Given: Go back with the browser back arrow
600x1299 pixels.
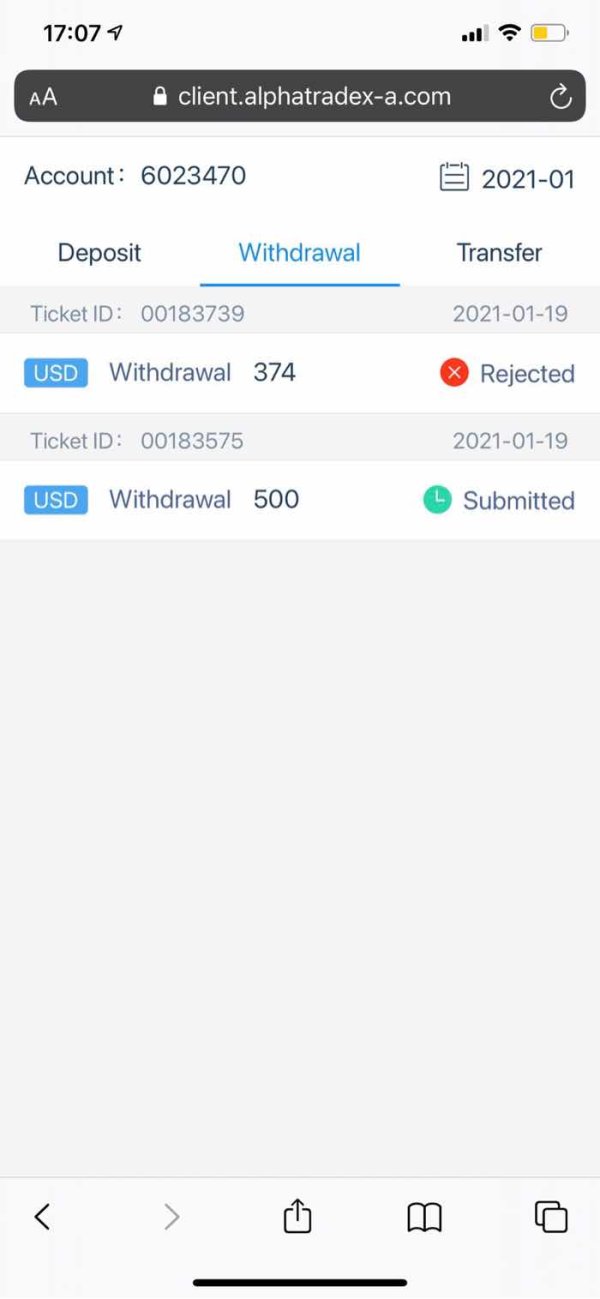Looking at the screenshot, I should click(42, 1216).
